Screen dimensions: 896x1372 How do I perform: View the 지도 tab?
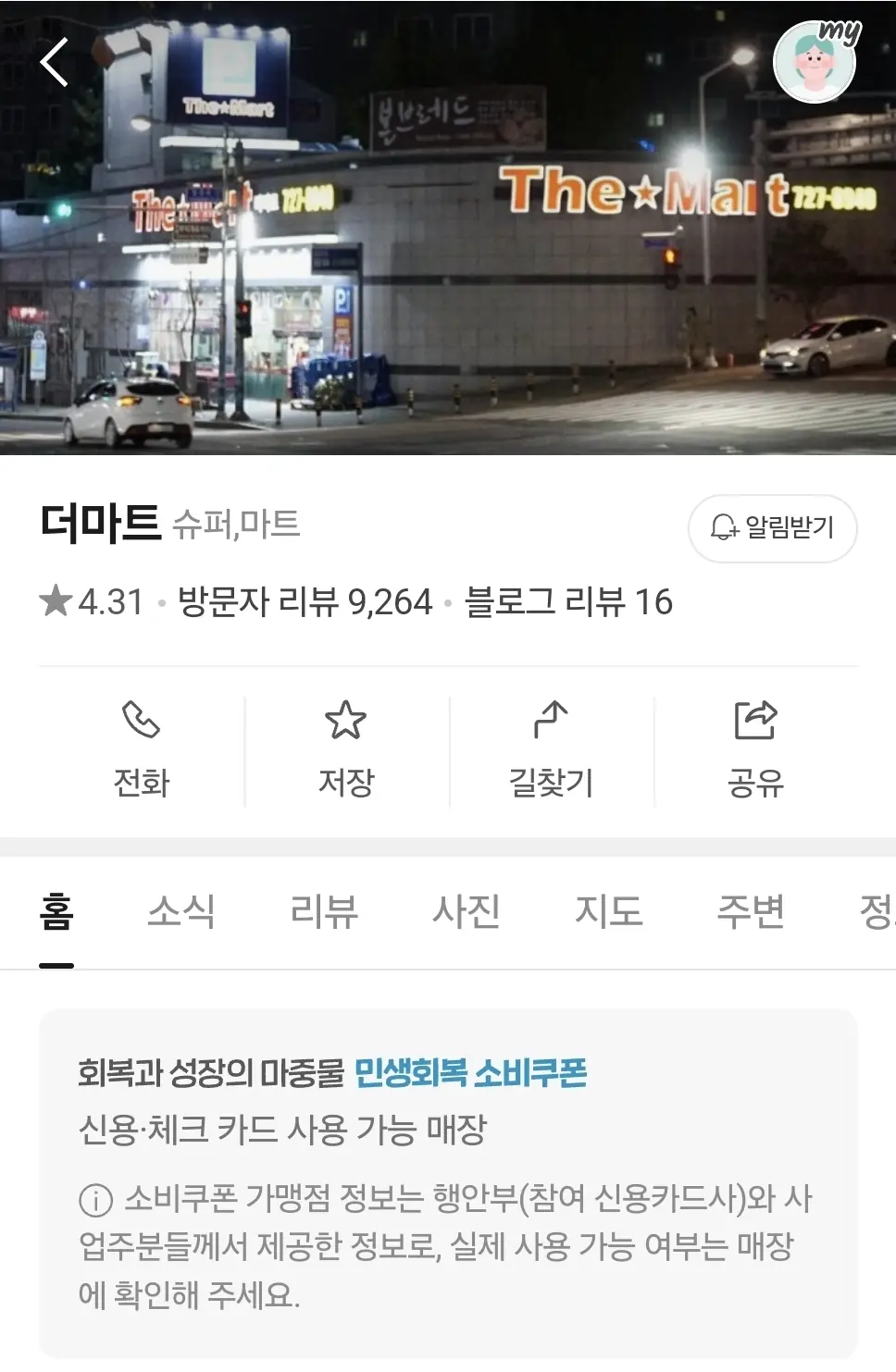pos(608,912)
